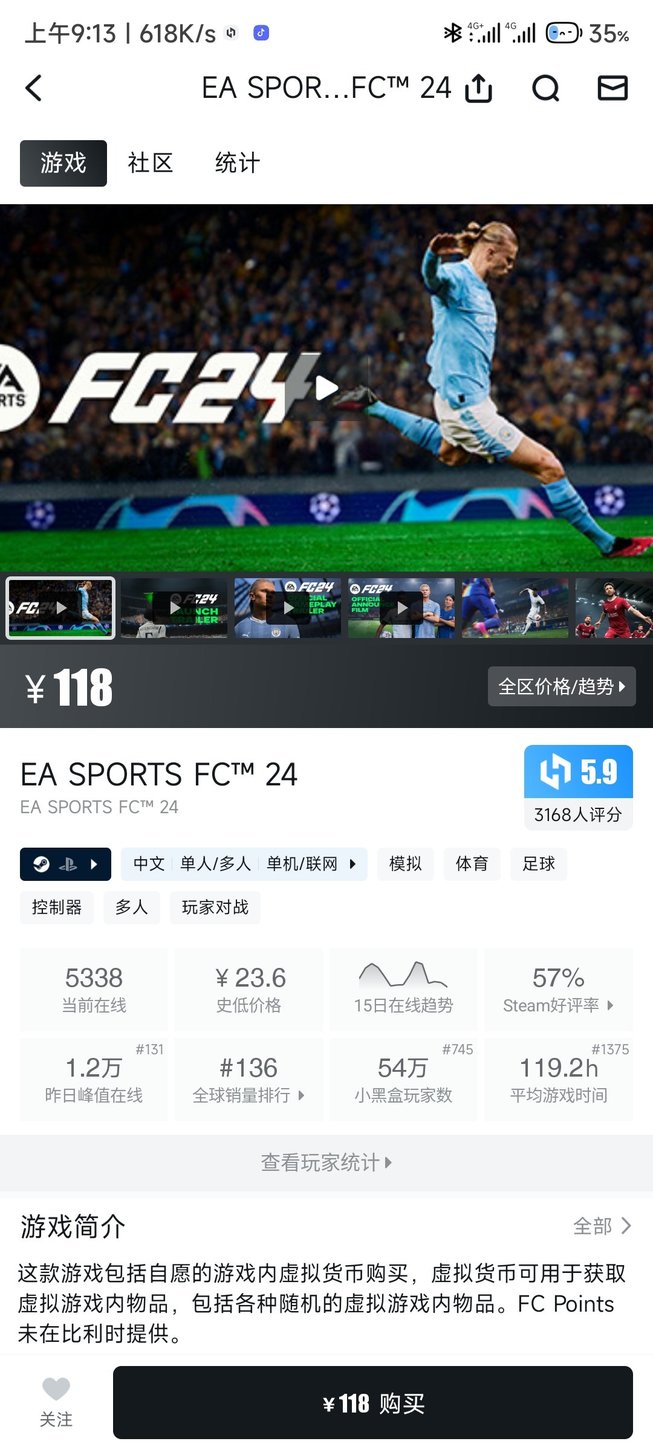This screenshot has height=1450, width=653.
Task: Select the Launch Trailer thumbnail
Action: [x=174, y=607]
